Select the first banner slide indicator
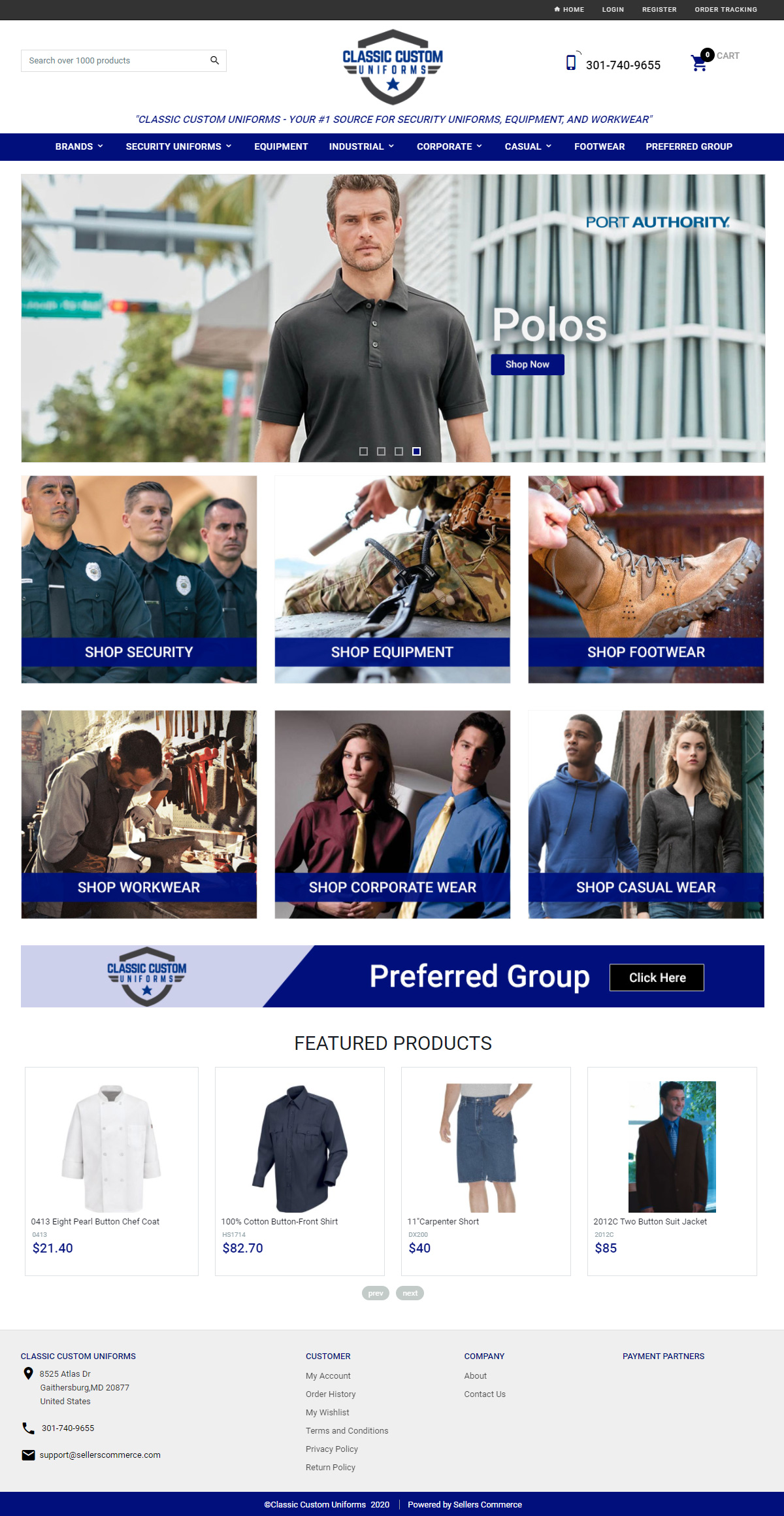Screen dimensions: 784x1516 click(x=364, y=451)
